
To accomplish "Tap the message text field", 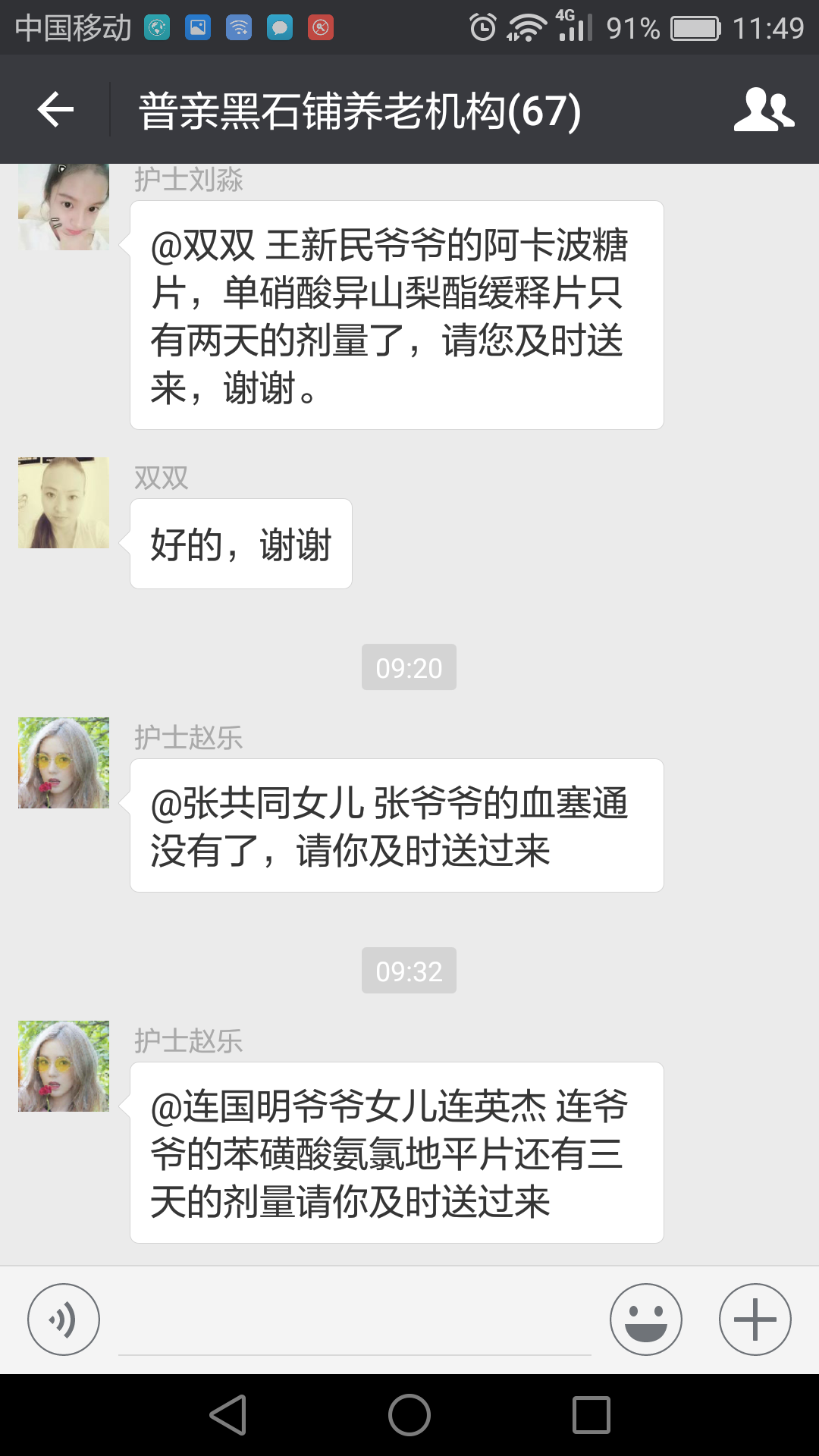I will pyautogui.click(x=354, y=1321).
